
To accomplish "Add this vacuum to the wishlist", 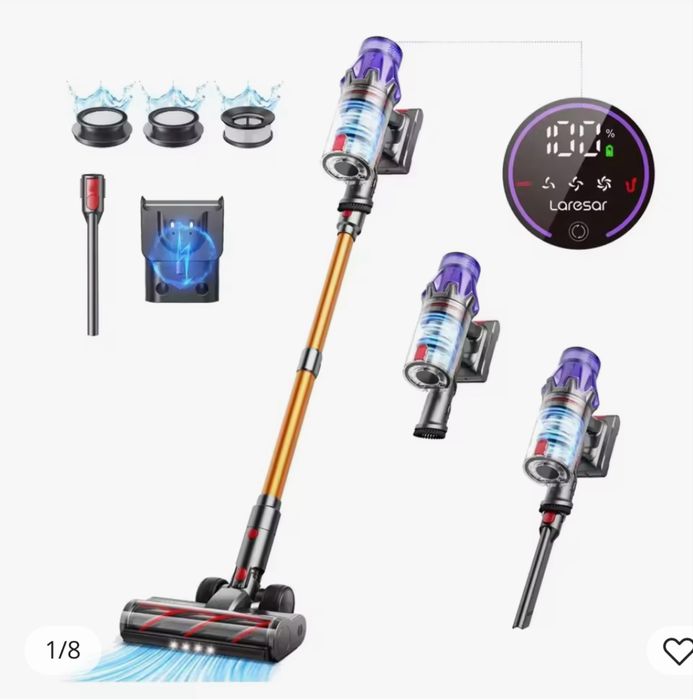I will pos(677,652).
